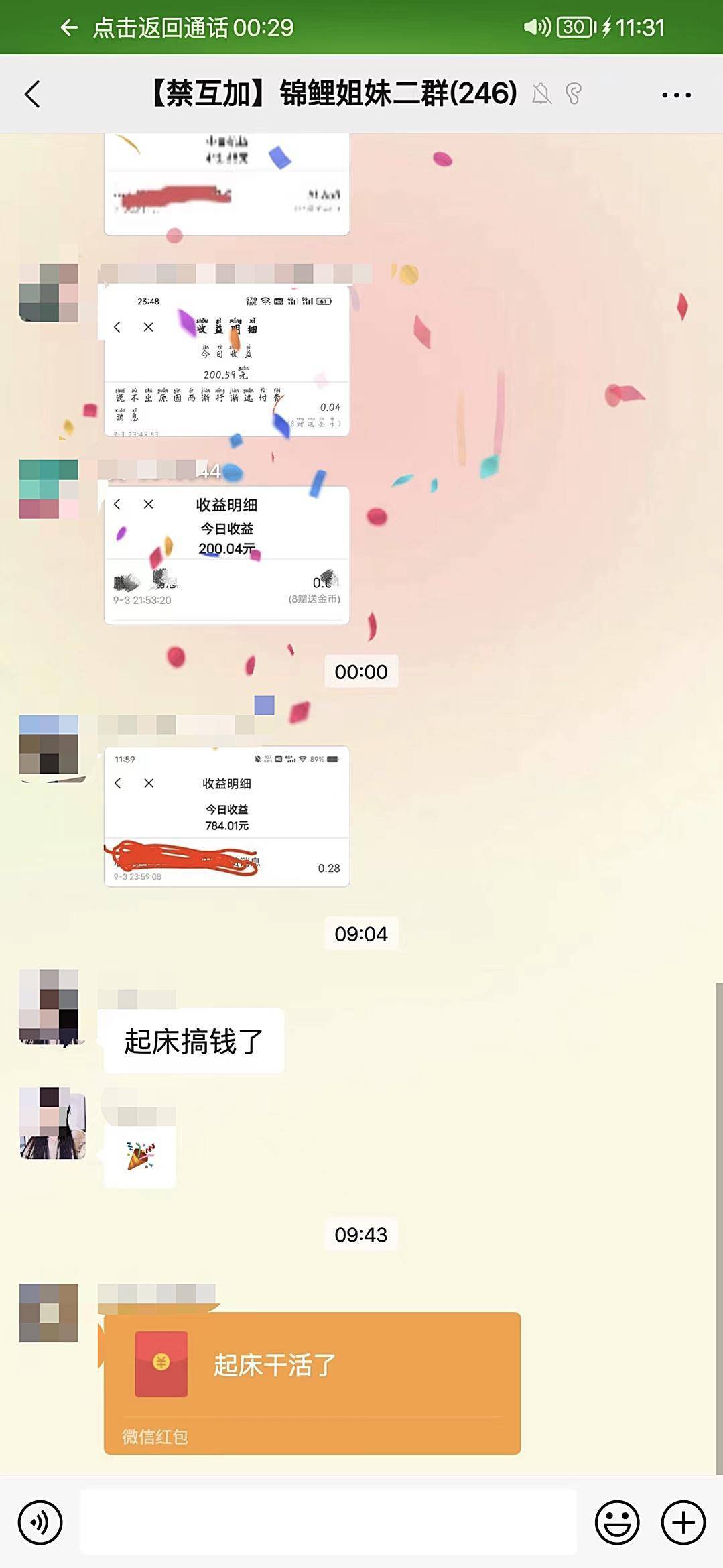
Task: Open the 起床干活了 red packet
Action: tap(312, 1382)
